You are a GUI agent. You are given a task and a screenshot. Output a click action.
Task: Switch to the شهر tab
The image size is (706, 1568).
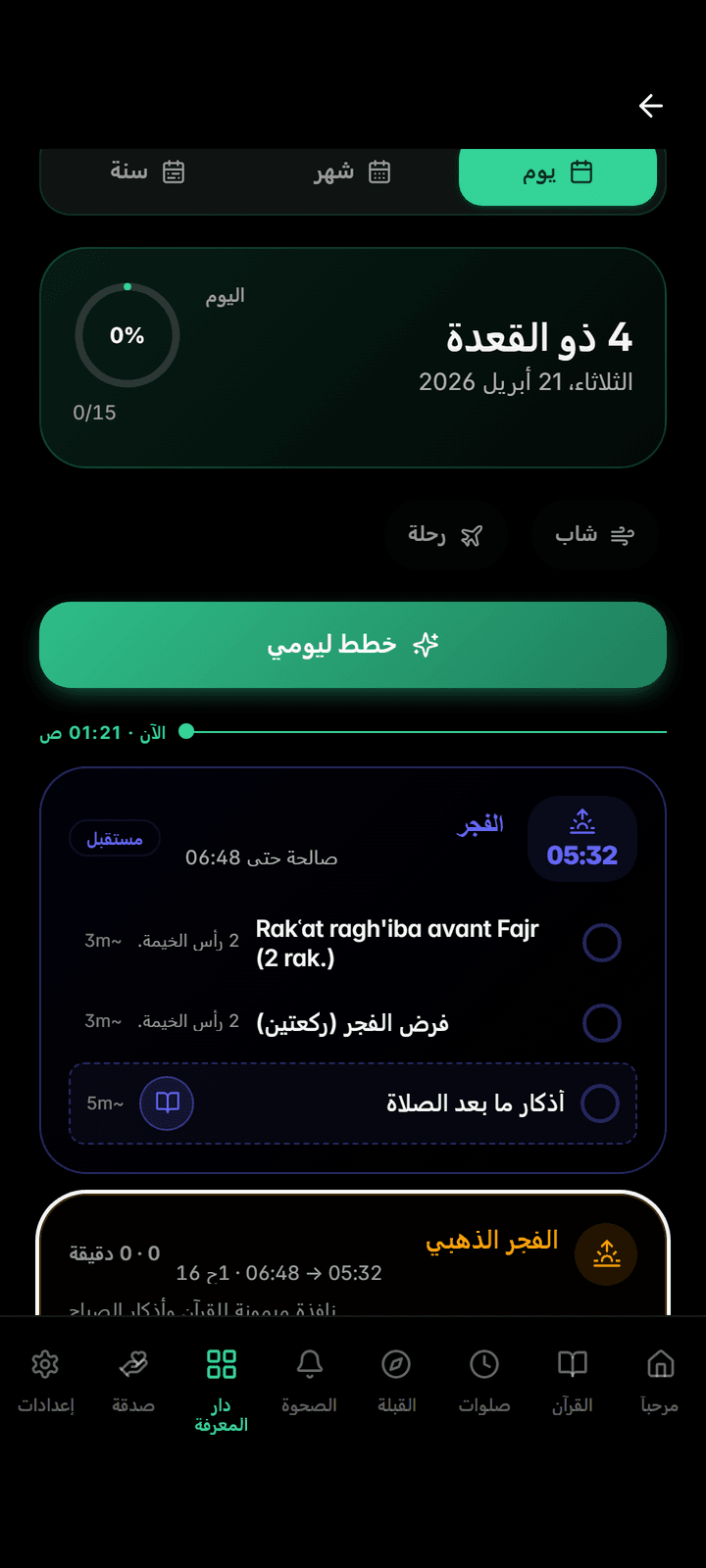(353, 171)
